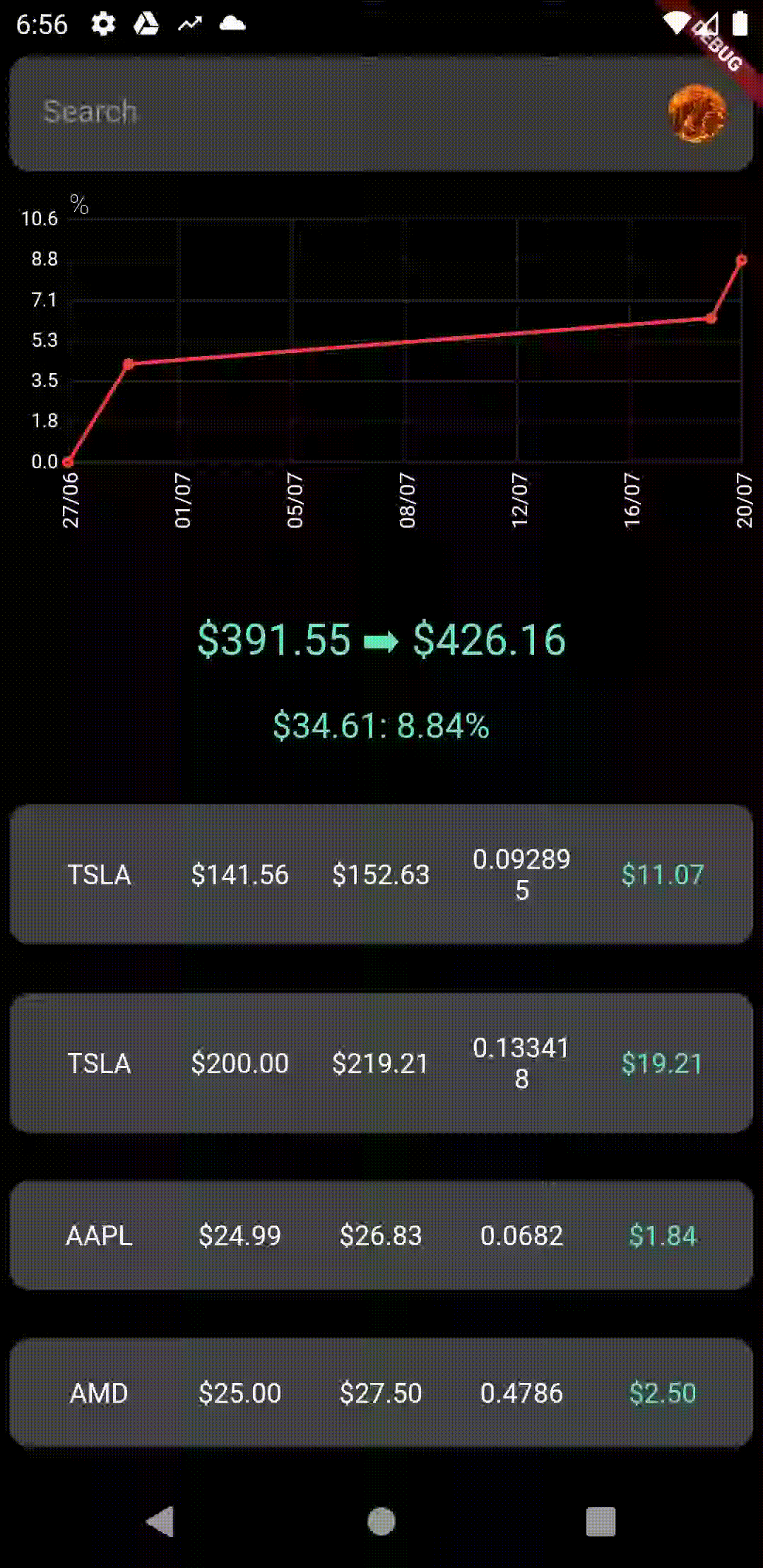Image resolution: width=763 pixels, height=1568 pixels.
Task: Go back with the system back button
Action: click(161, 1521)
